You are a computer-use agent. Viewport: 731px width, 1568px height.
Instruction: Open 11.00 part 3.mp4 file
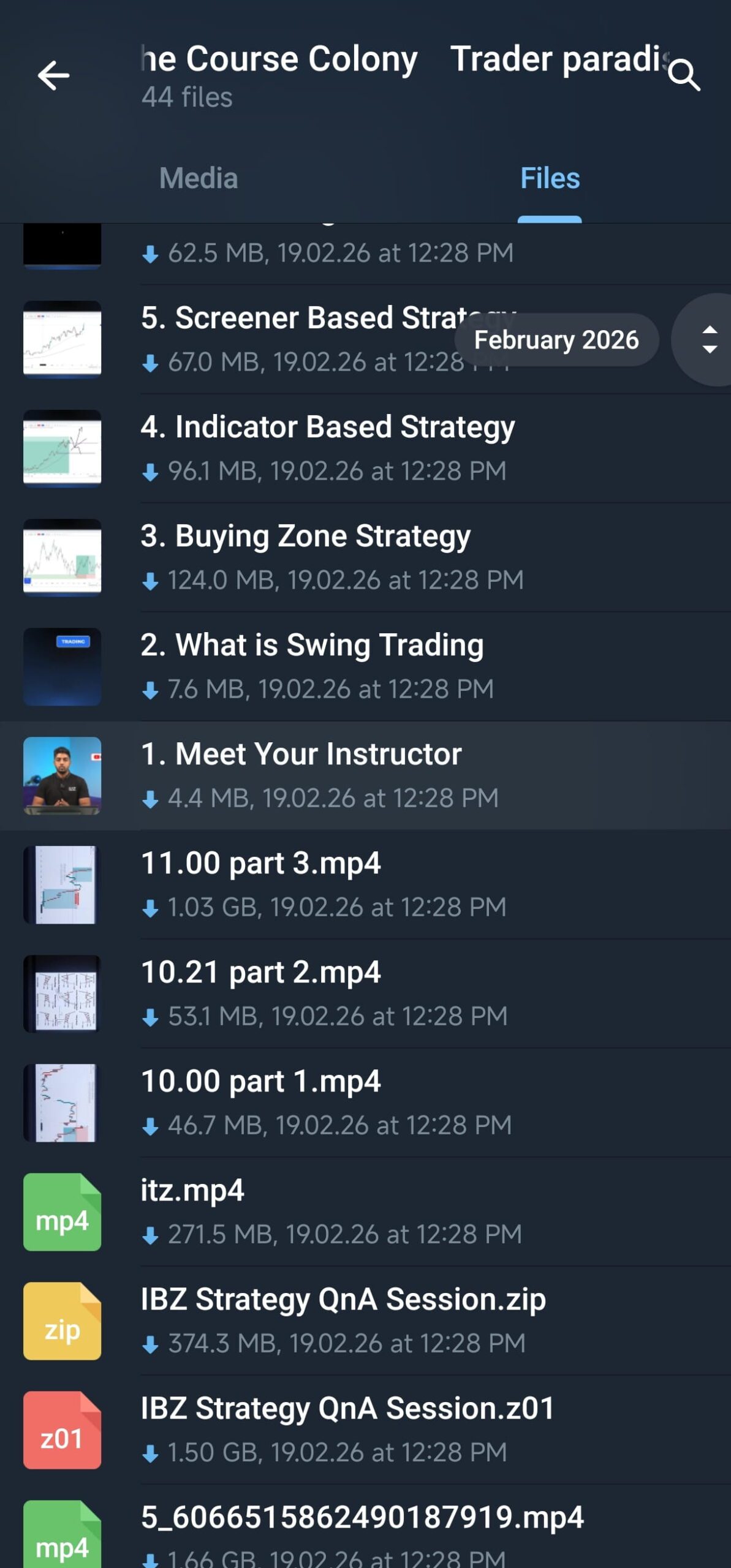[260, 864]
